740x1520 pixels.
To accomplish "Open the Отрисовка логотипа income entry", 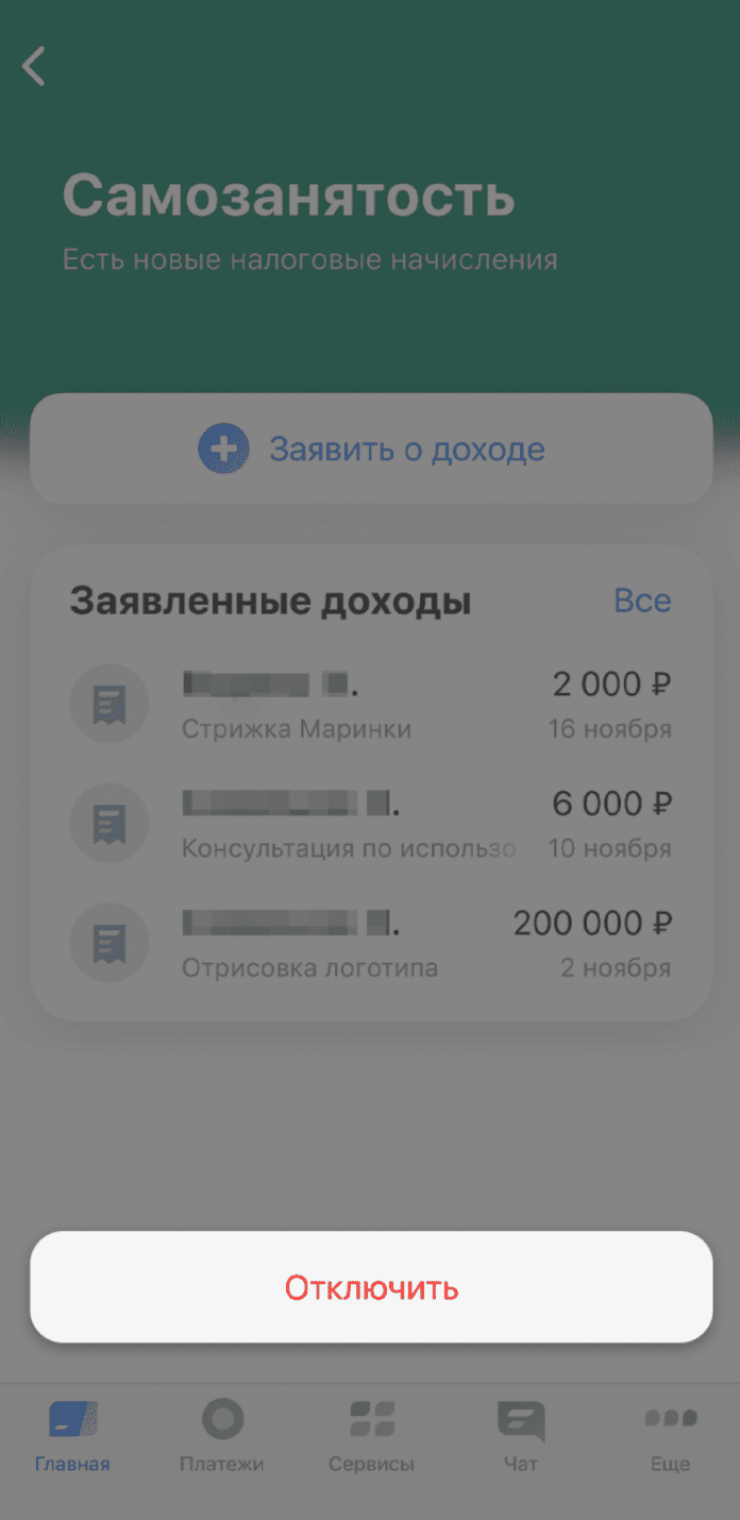I will click(x=371, y=944).
